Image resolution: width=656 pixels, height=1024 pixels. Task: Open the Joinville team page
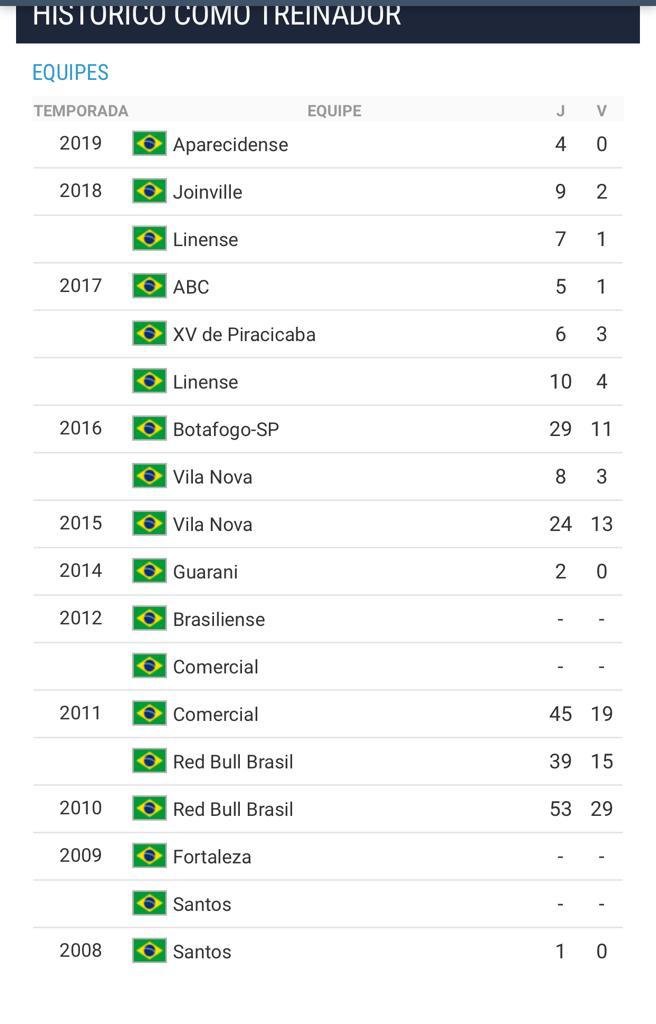click(x=207, y=192)
